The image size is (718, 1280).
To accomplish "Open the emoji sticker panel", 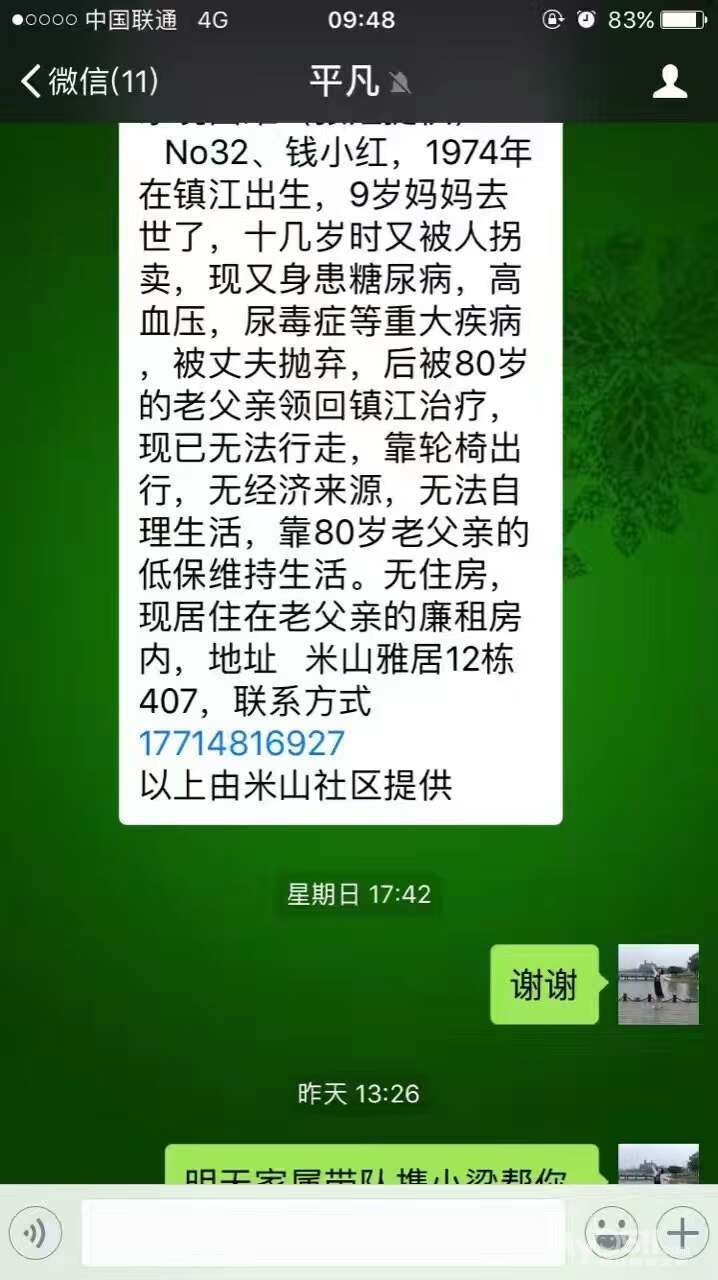I will (611, 1233).
